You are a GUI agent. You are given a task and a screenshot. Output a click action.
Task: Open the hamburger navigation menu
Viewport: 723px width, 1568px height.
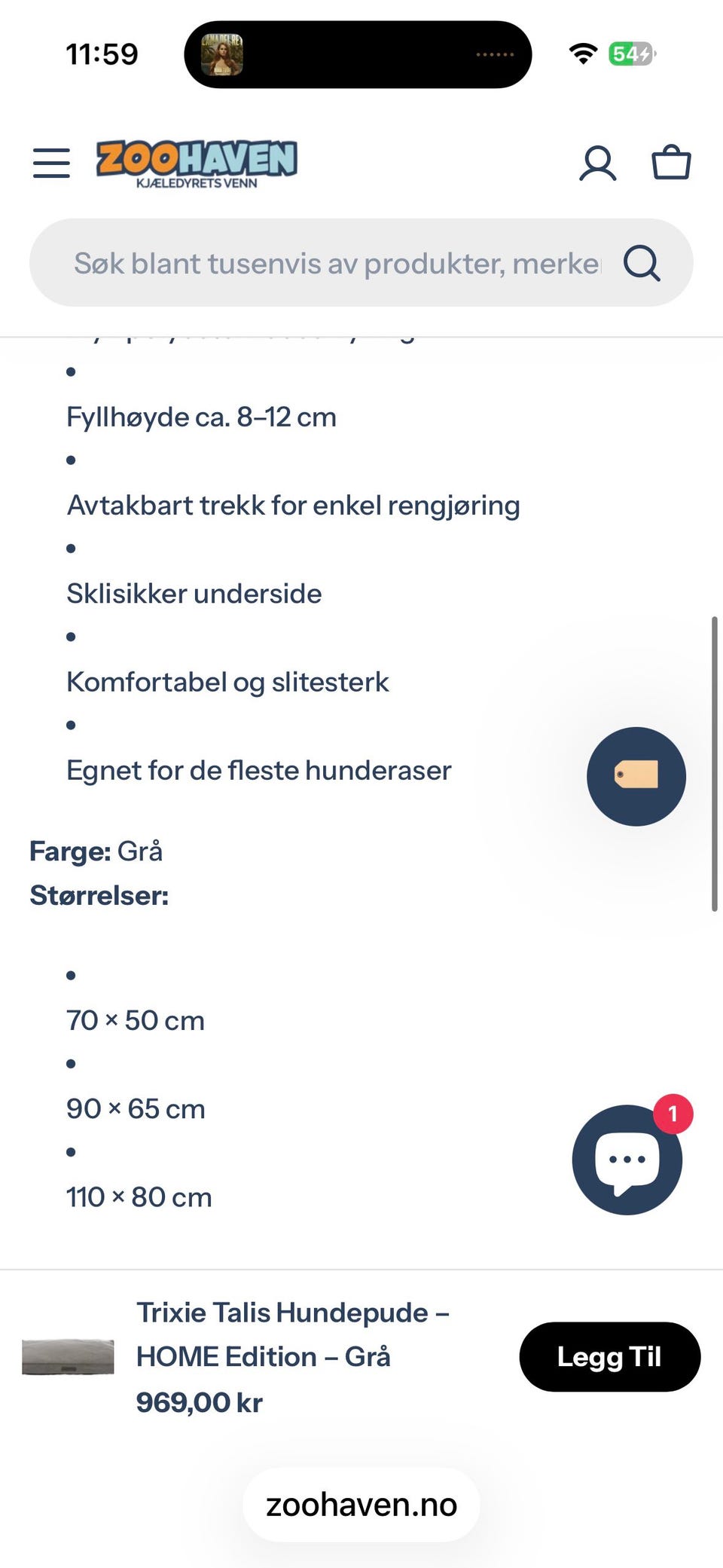point(51,162)
